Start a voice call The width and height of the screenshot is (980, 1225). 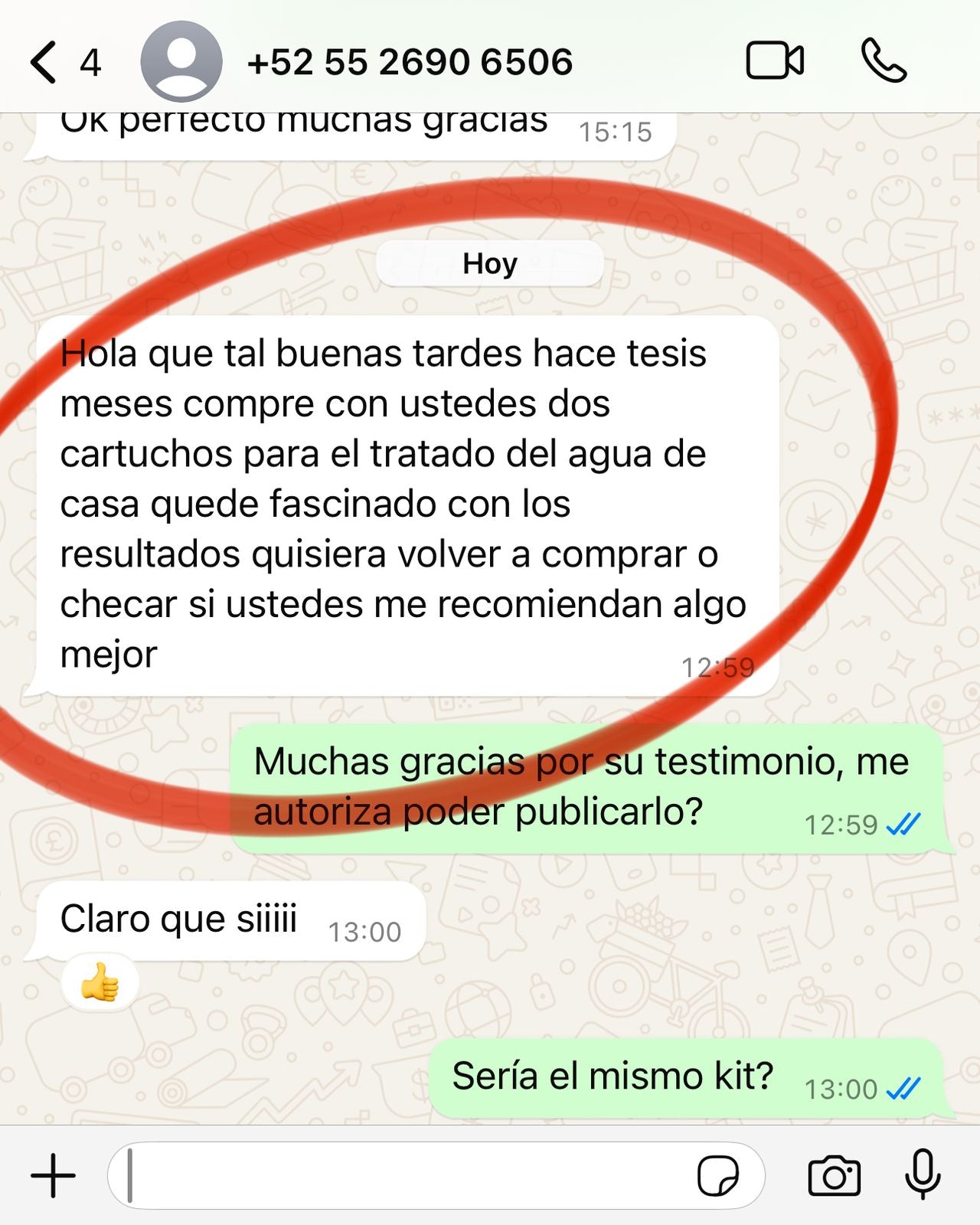click(884, 60)
